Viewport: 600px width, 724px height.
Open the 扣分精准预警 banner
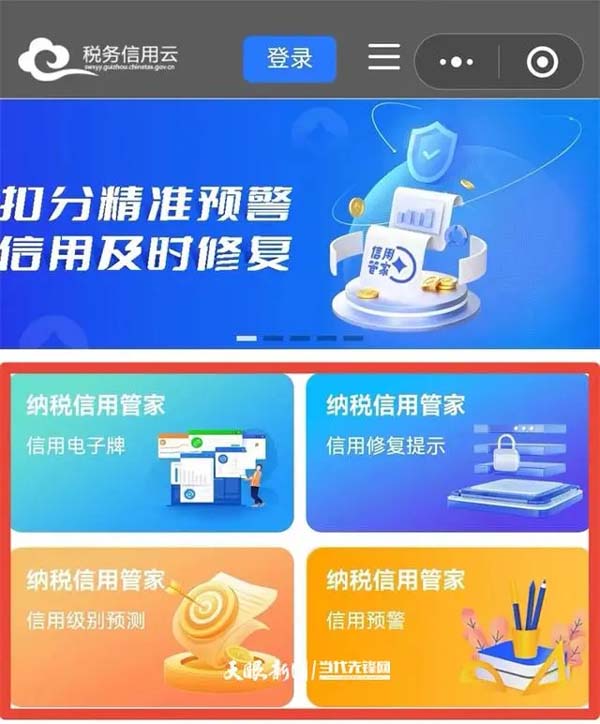299,222
